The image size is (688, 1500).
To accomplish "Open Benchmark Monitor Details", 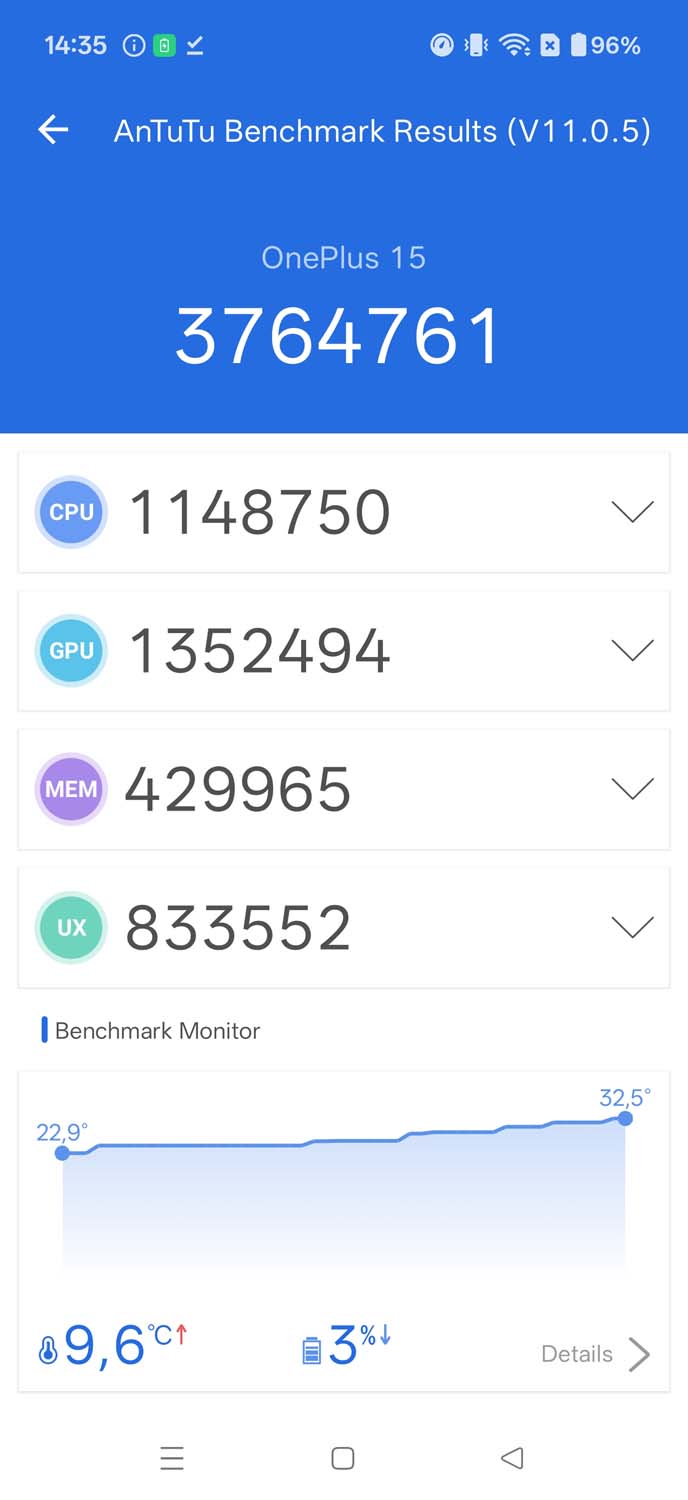I will [595, 1354].
